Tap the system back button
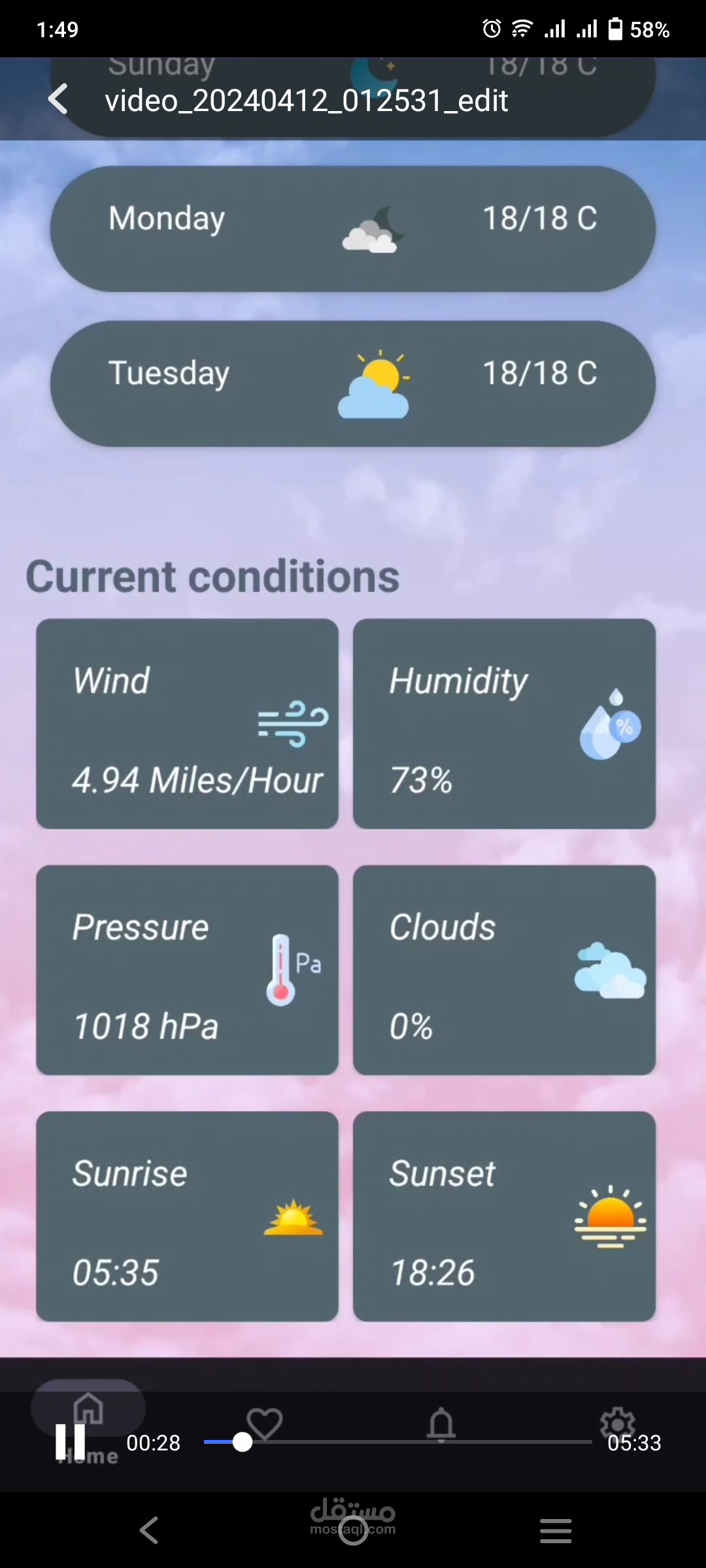The height and width of the screenshot is (1568, 706). point(149,1530)
